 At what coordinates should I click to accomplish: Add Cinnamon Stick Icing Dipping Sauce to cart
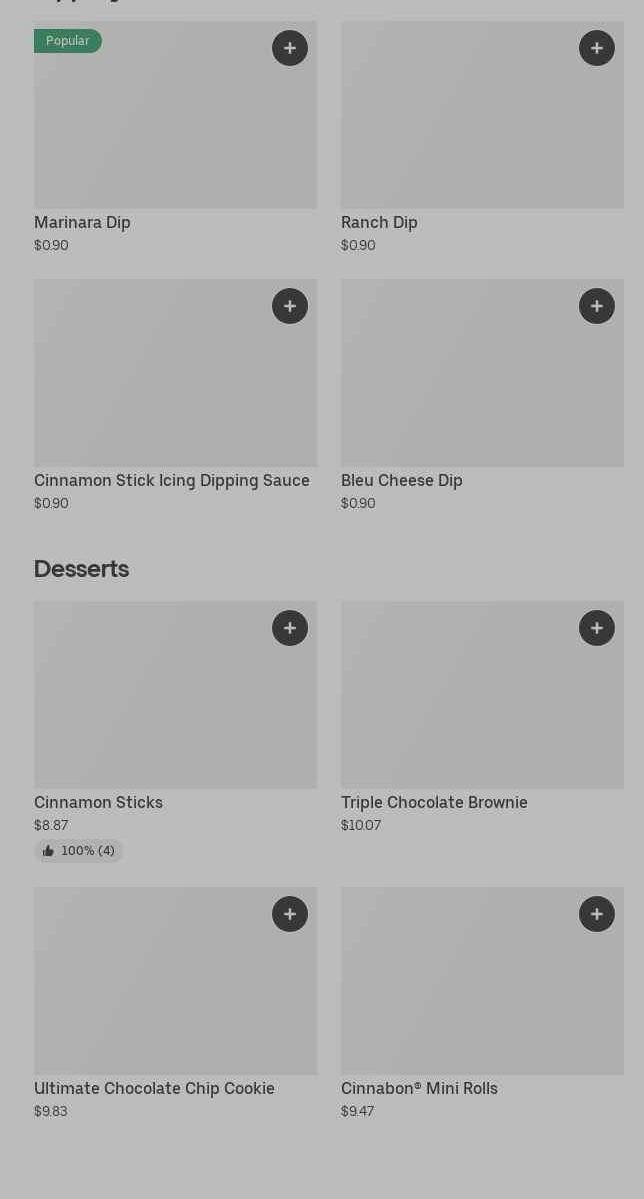tap(290, 306)
